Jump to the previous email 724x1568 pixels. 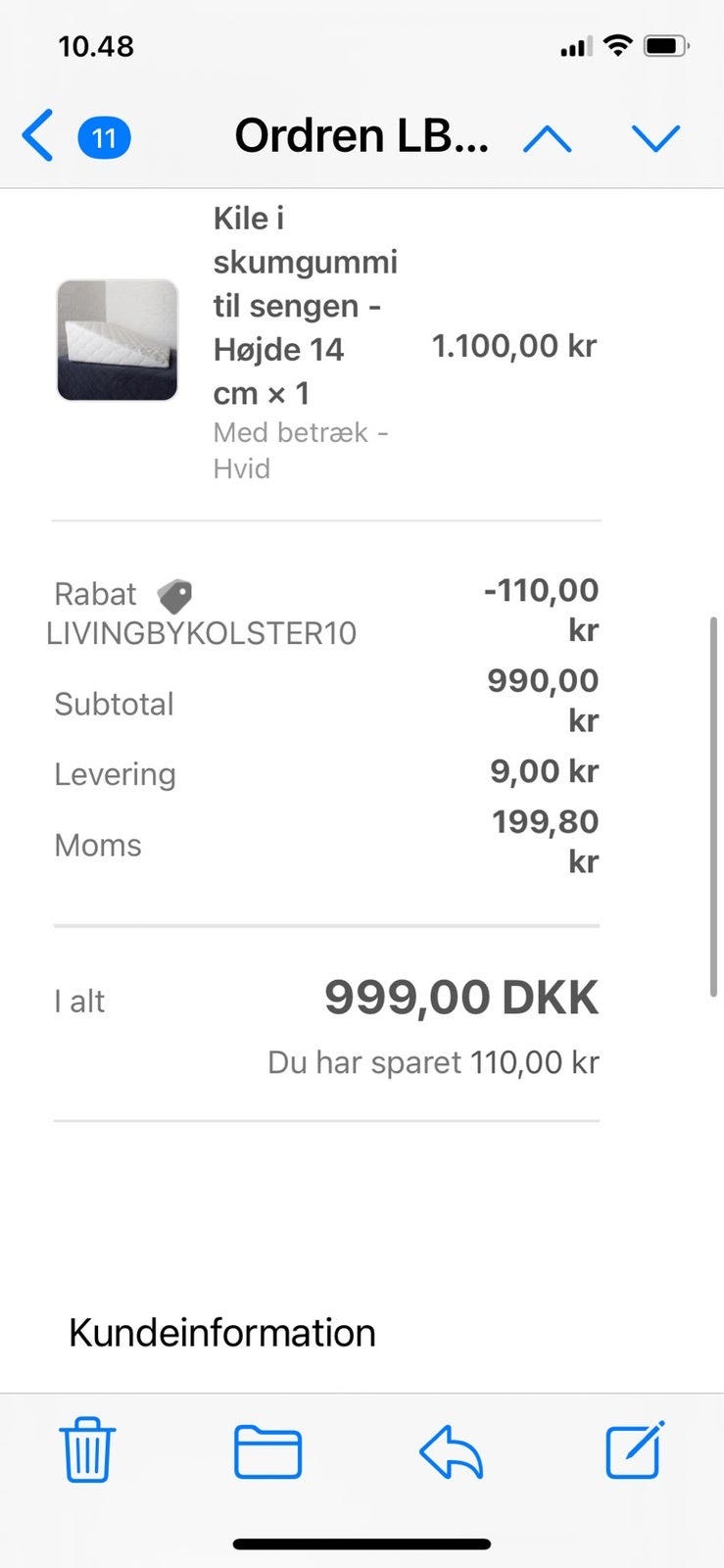(x=547, y=138)
